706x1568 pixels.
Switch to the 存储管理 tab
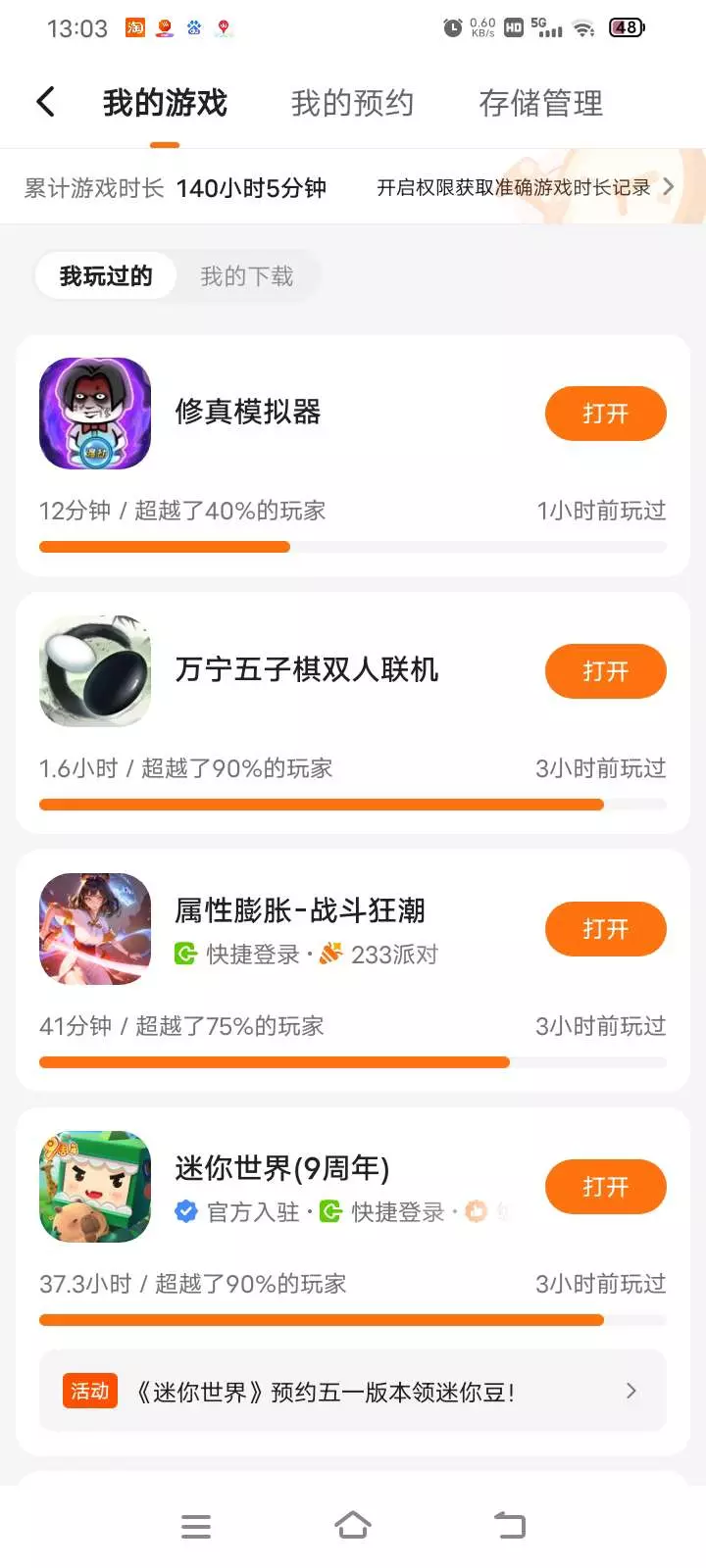coord(540,103)
